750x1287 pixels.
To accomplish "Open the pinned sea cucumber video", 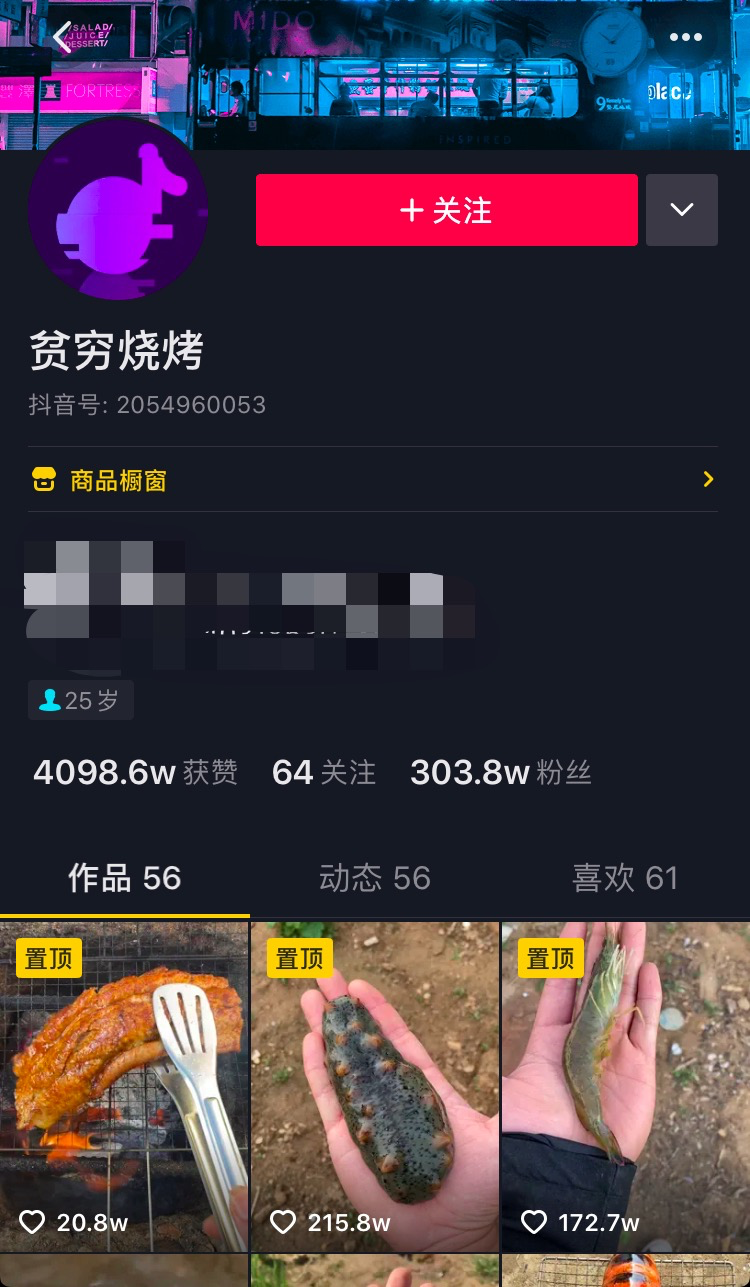I will [x=374, y=1085].
